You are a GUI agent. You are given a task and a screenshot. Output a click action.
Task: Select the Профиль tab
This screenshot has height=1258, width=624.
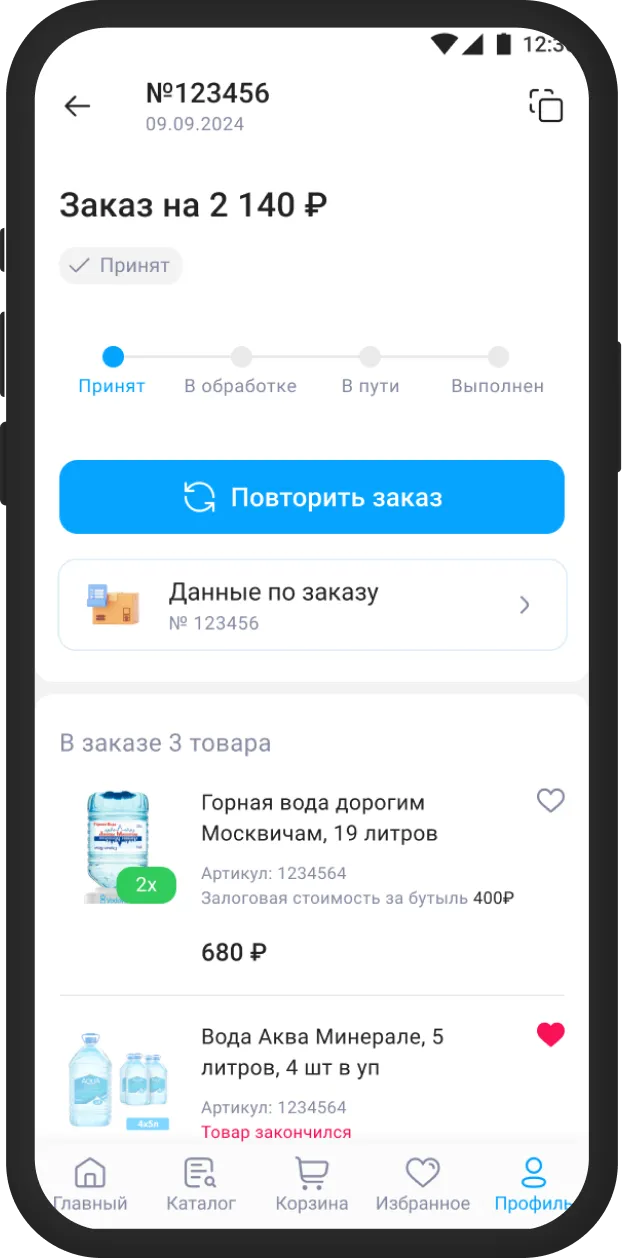534,1185
